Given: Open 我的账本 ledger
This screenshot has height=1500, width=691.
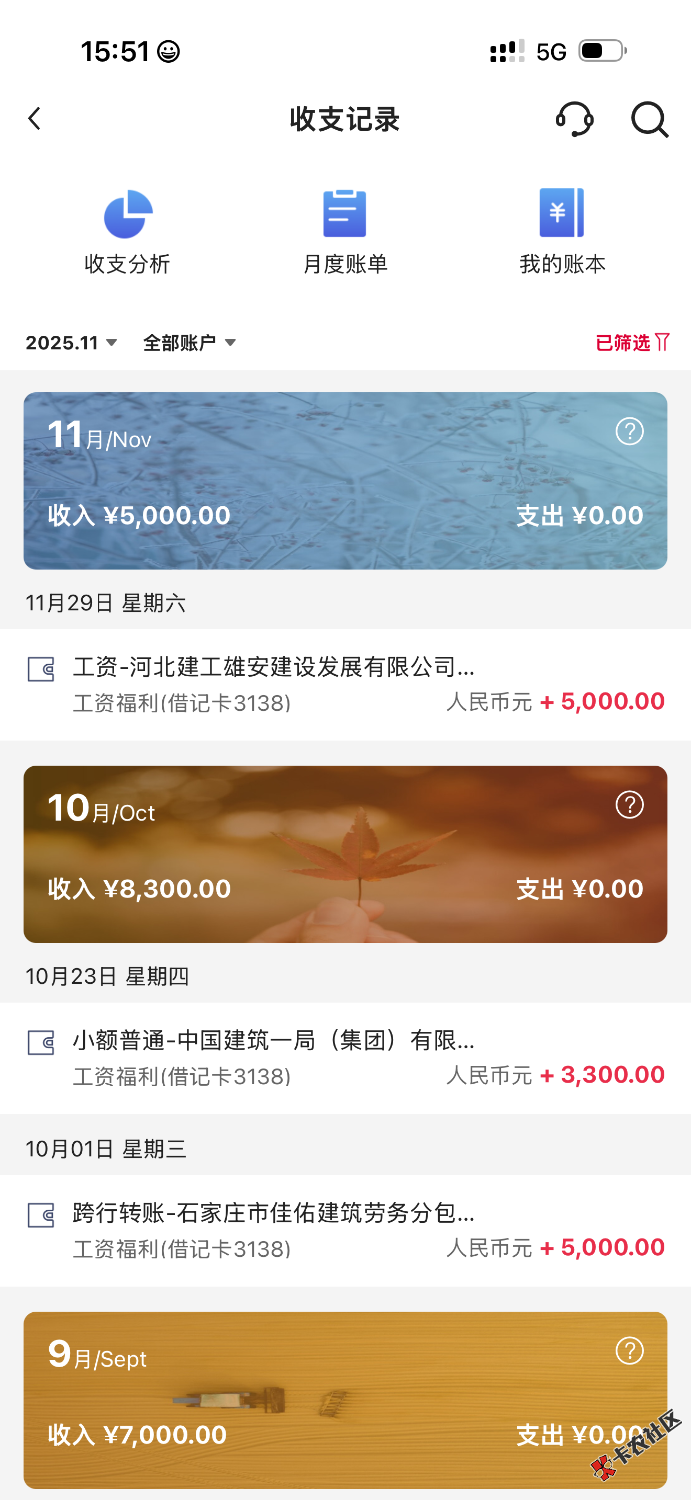Looking at the screenshot, I should pos(562,234).
